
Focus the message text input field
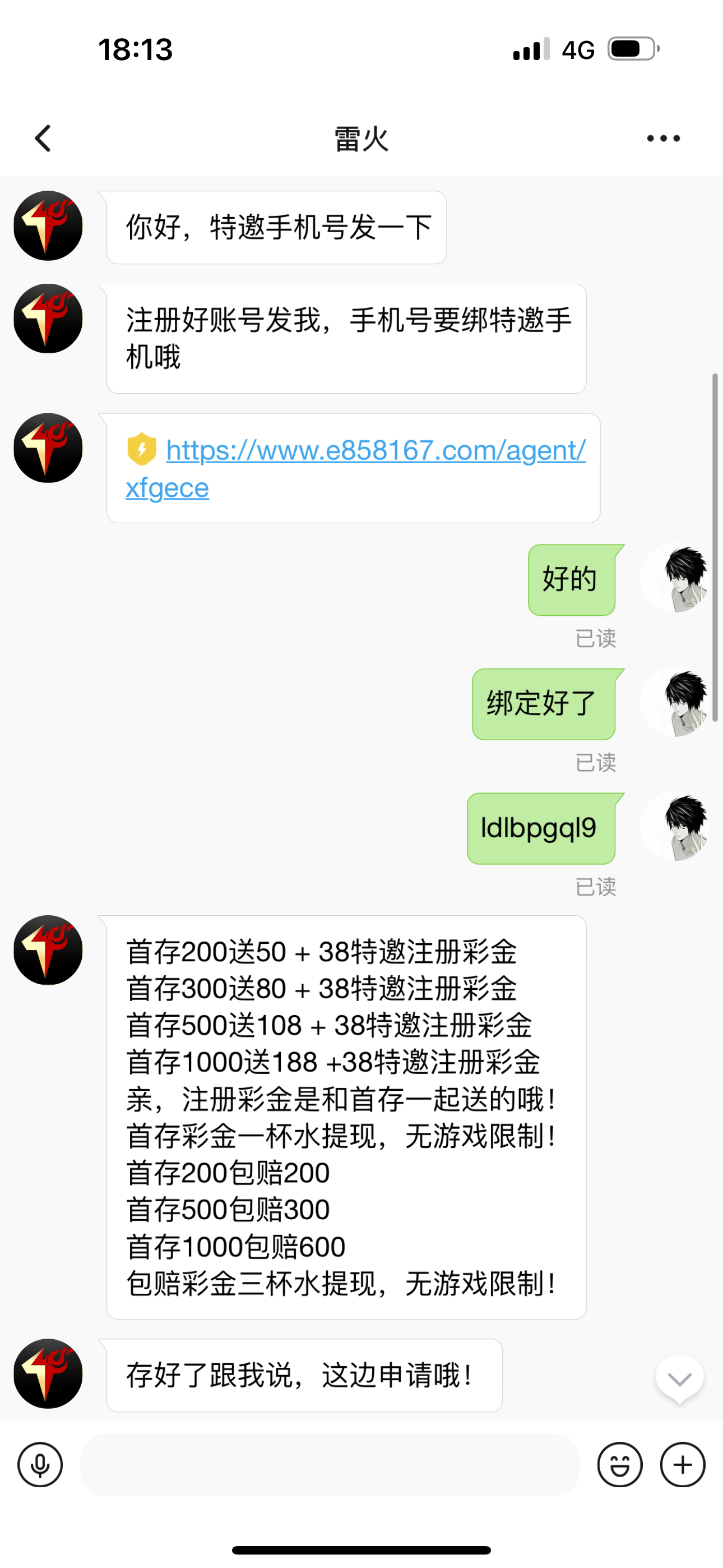pos(329,1464)
